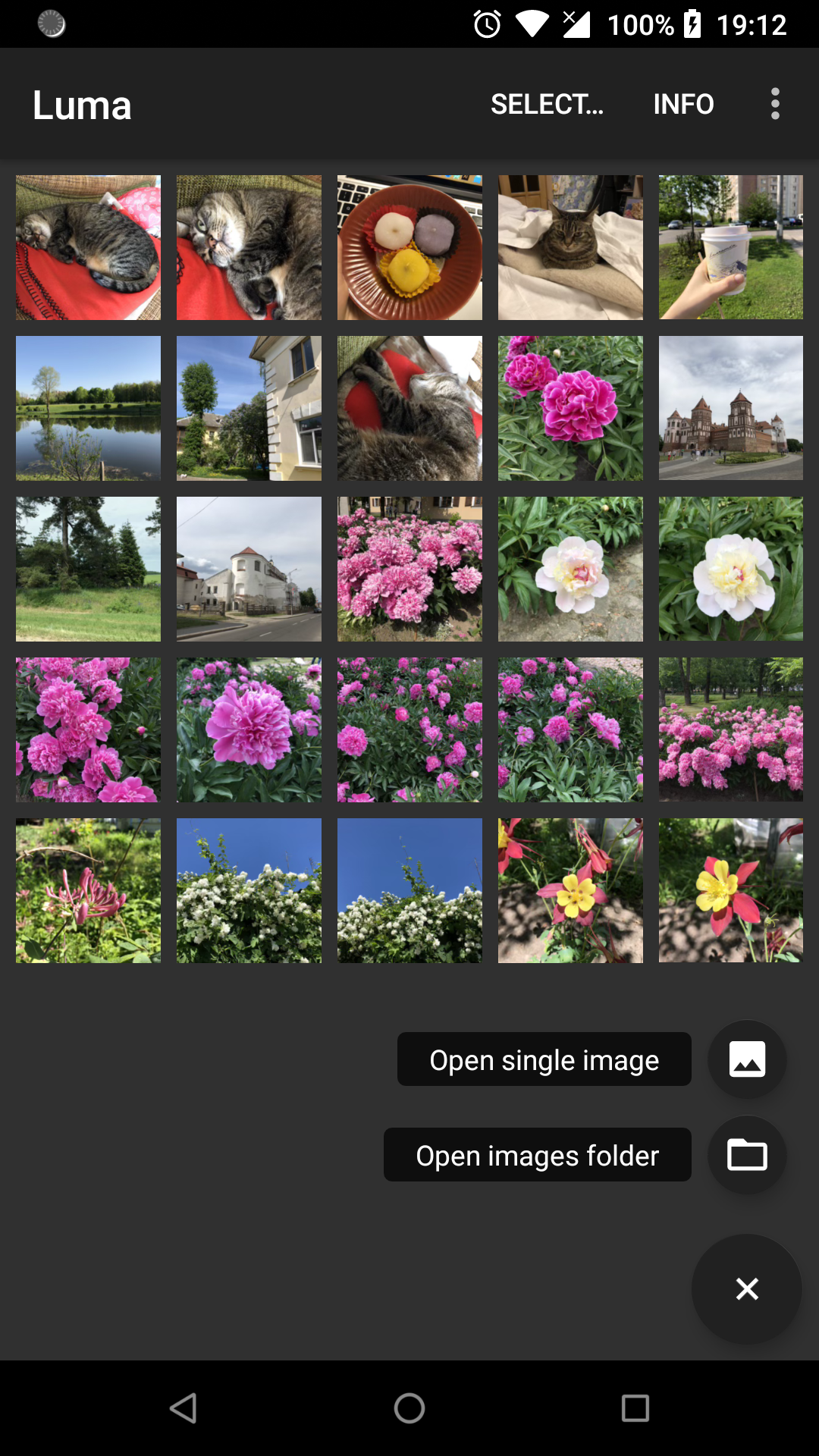Tap the image icon to open single image
The height and width of the screenshot is (1456, 819).
point(747,1059)
